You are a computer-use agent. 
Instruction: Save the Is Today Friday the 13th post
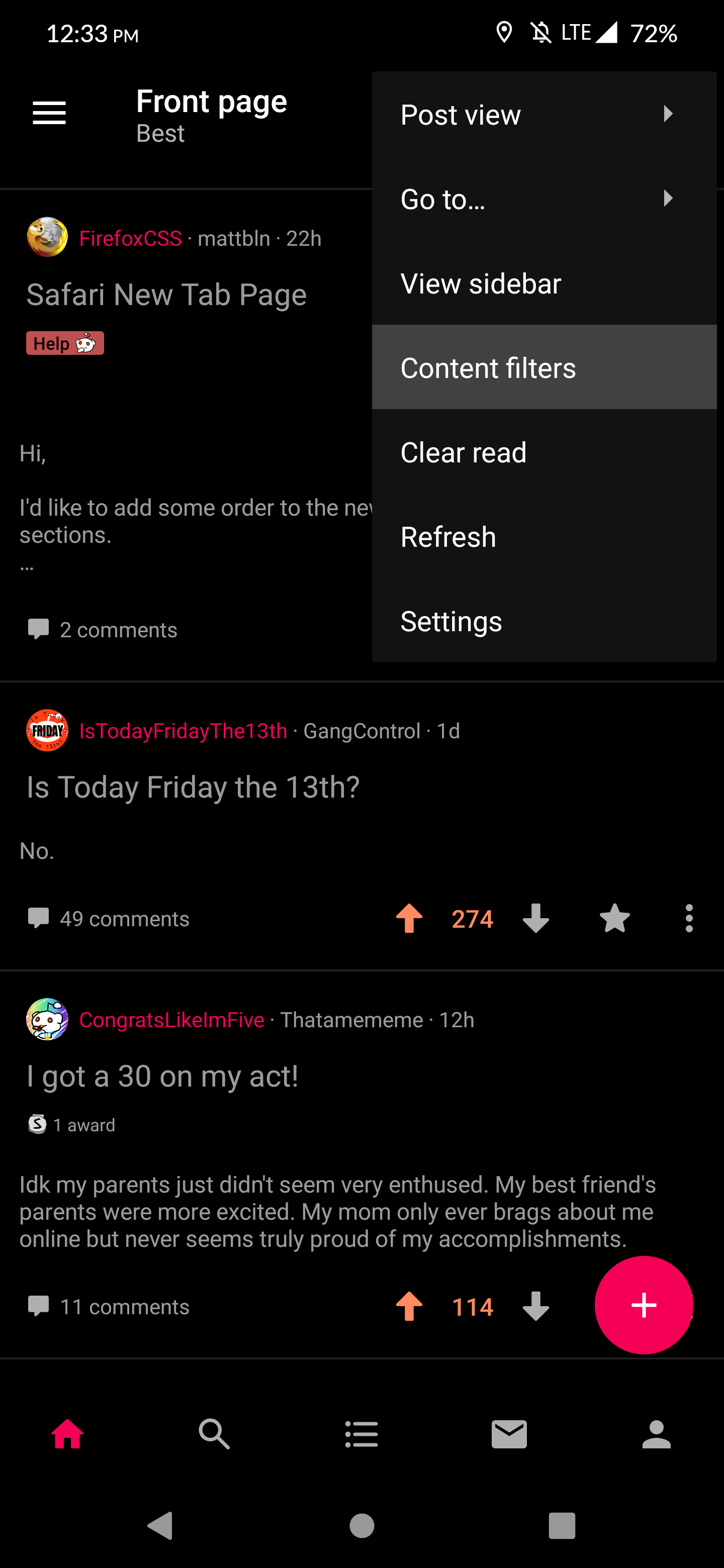(614, 918)
